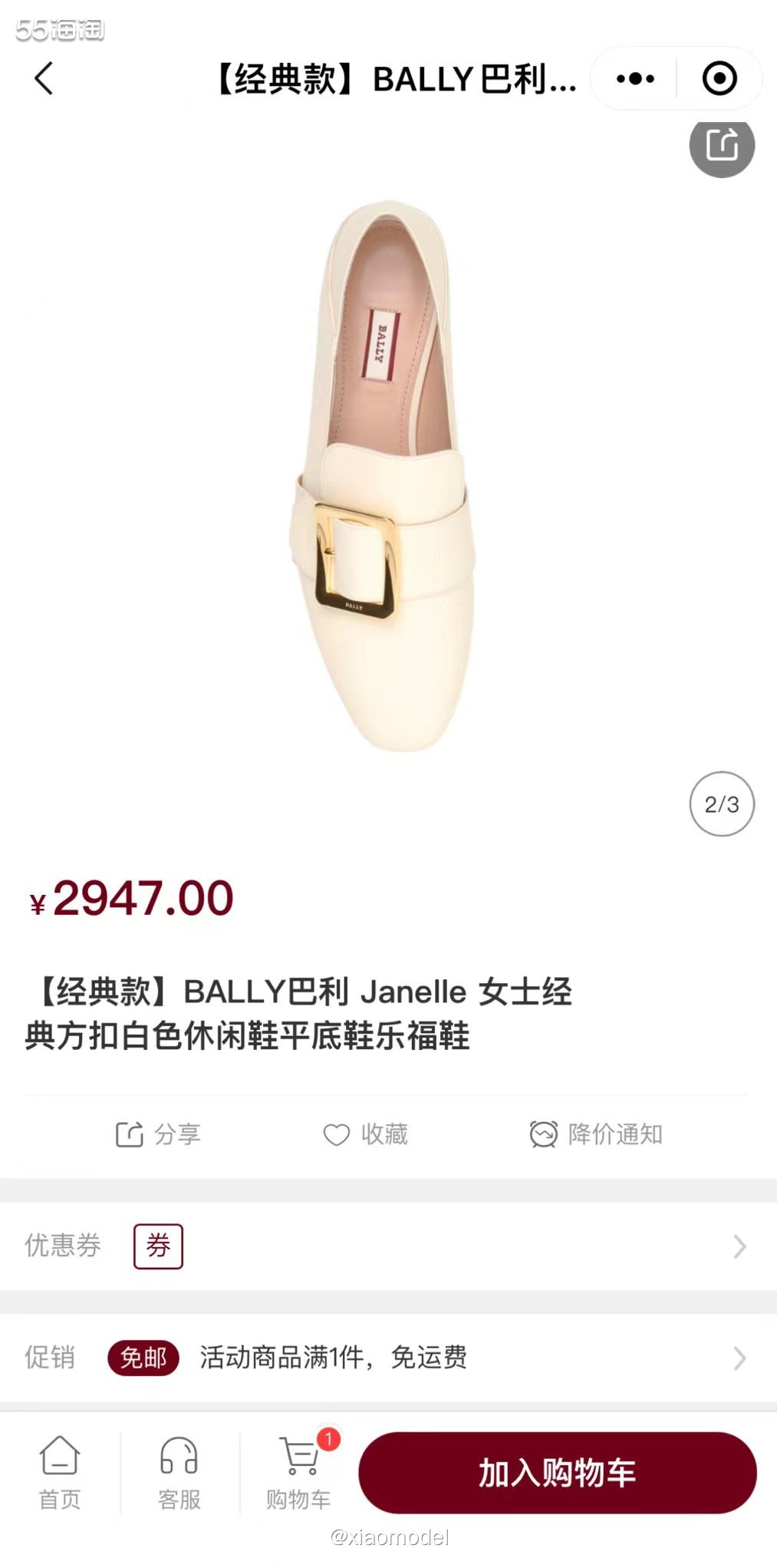Screen dimensions: 777x1568
Task: Open coupon list via its right chevron
Action: (738, 1246)
